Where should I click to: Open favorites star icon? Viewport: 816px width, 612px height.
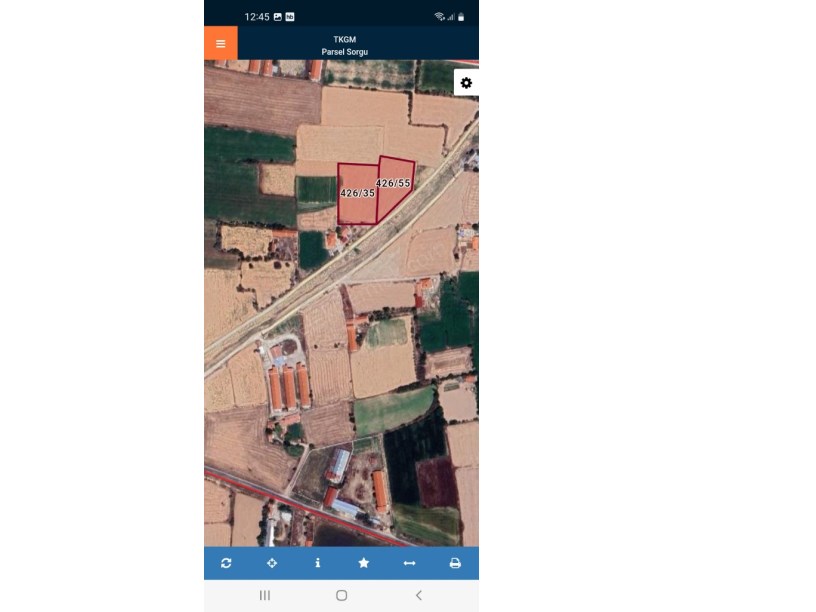pos(364,563)
